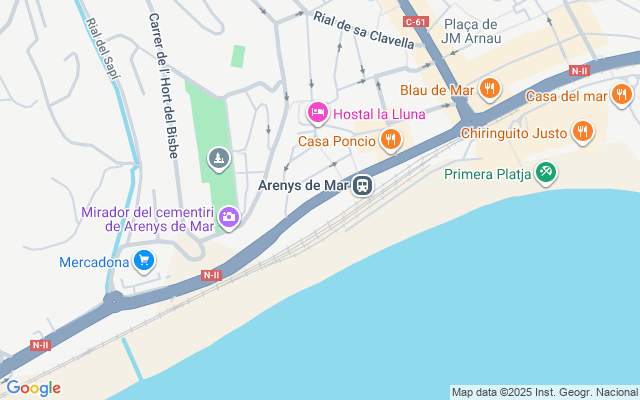Screen dimensions: 640x400
Task: Open the Casa del mar restaurant pin
Action: tap(622, 96)
